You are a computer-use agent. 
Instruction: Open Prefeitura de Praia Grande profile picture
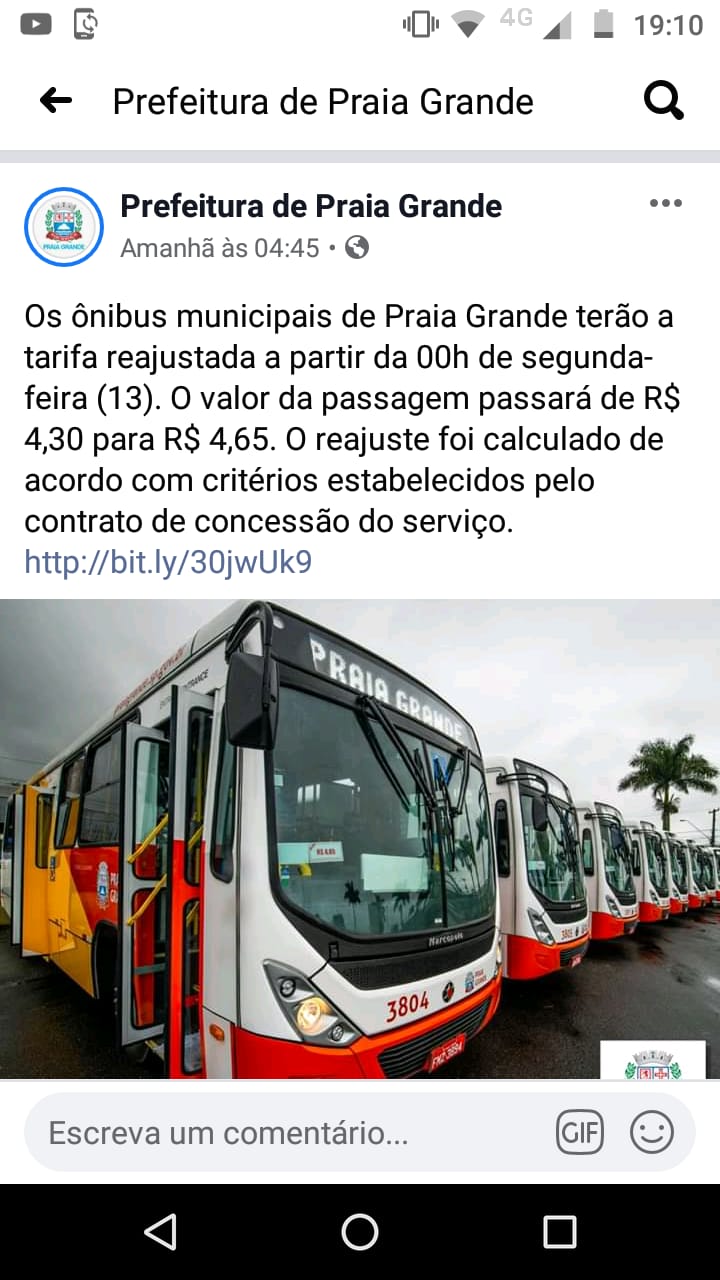[x=64, y=227]
